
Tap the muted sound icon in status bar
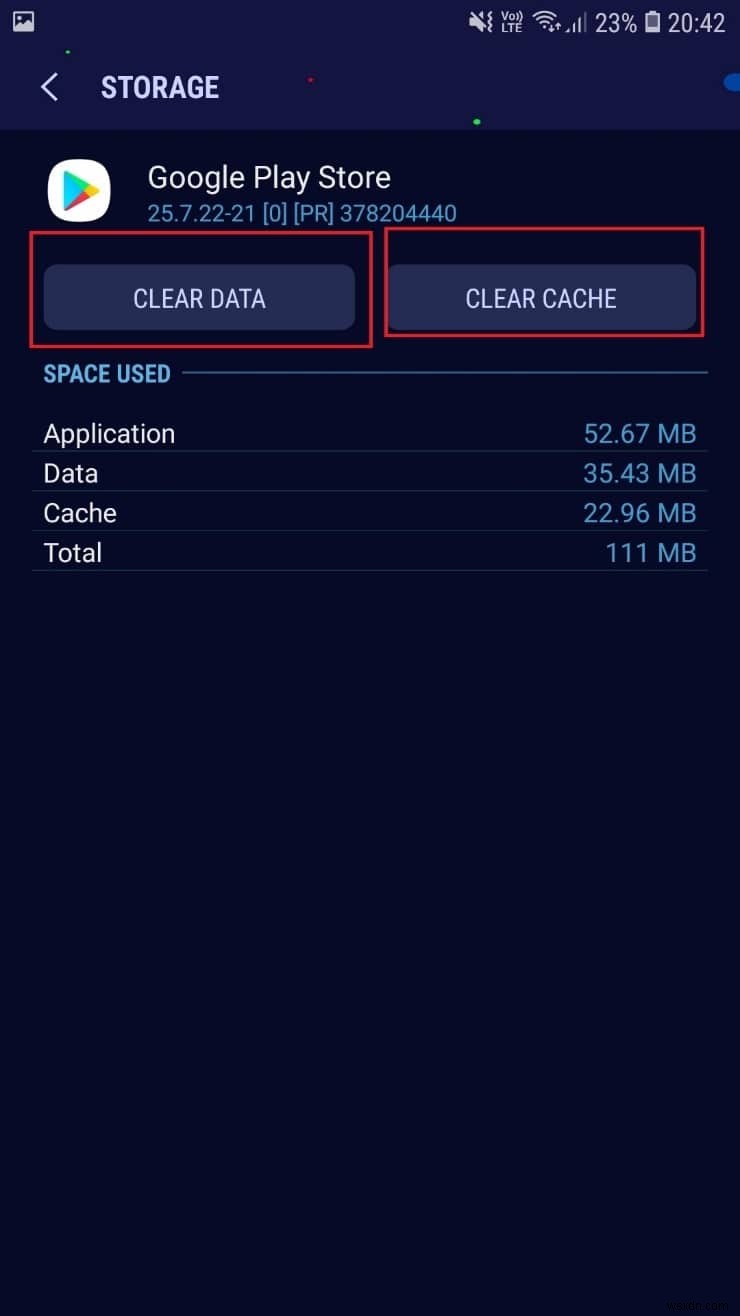(480, 21)
